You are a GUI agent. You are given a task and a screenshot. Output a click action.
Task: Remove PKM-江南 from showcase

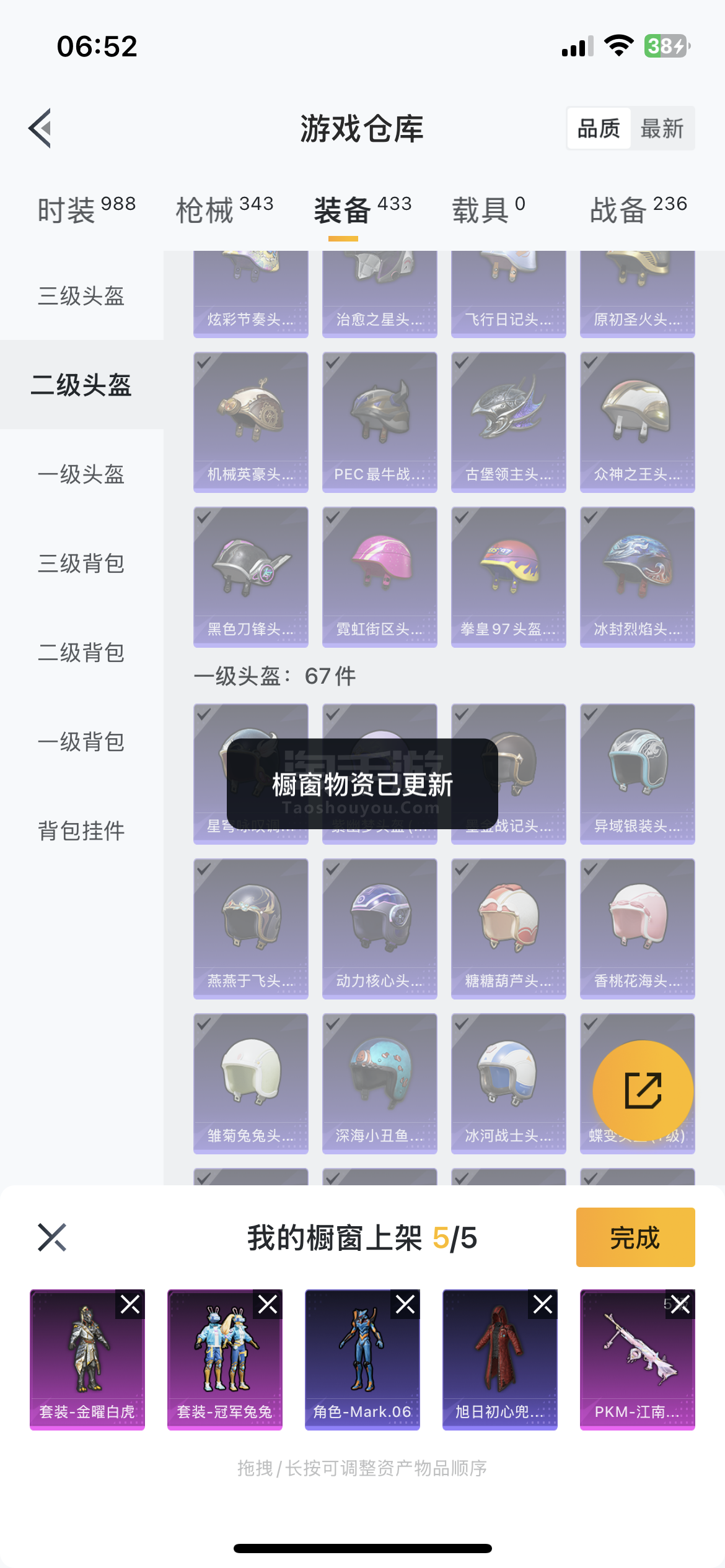[x=680, y=1305]
